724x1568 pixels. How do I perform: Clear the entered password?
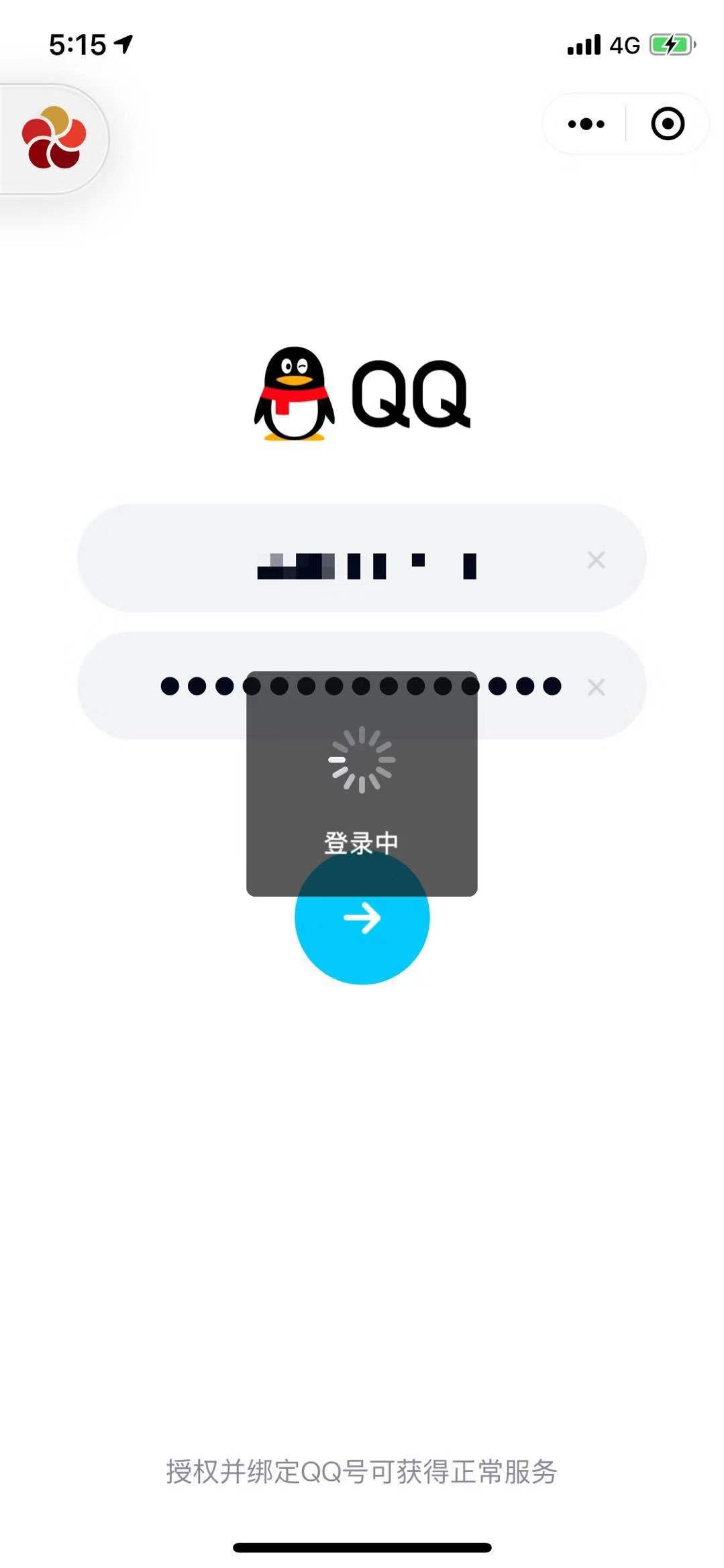coord(596,685)
